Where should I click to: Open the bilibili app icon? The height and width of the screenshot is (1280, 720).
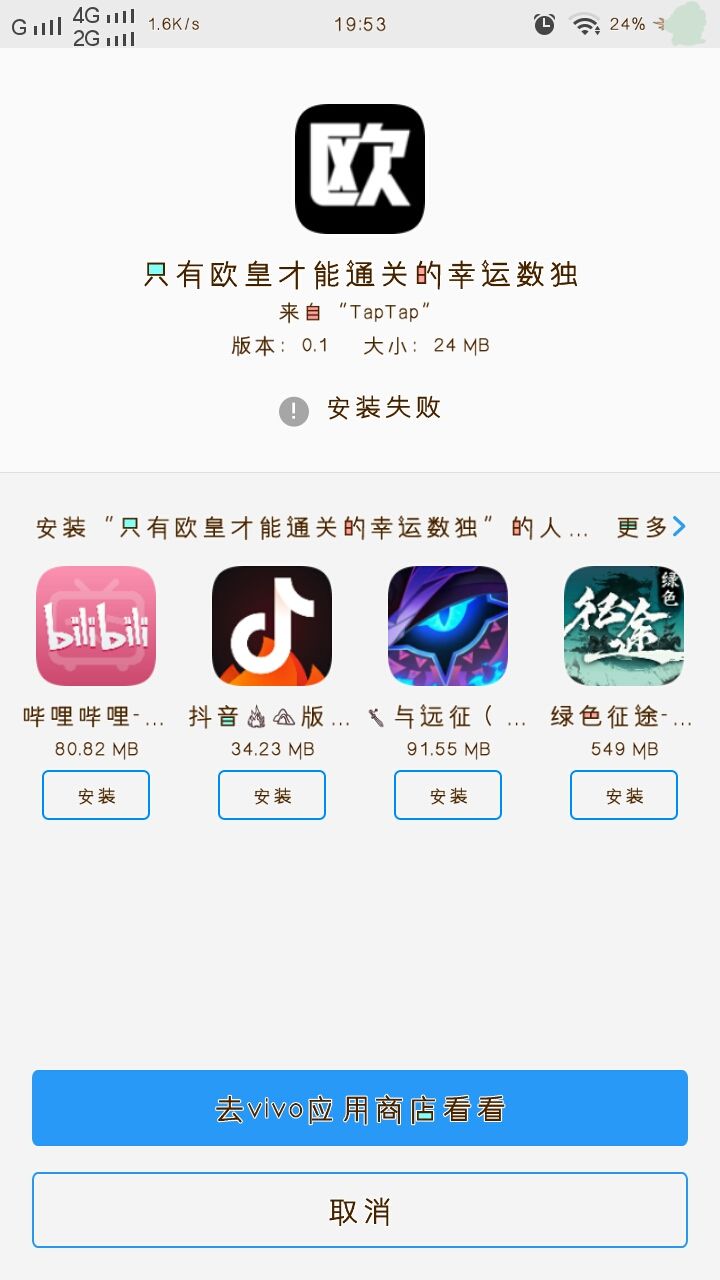(96, 626)
